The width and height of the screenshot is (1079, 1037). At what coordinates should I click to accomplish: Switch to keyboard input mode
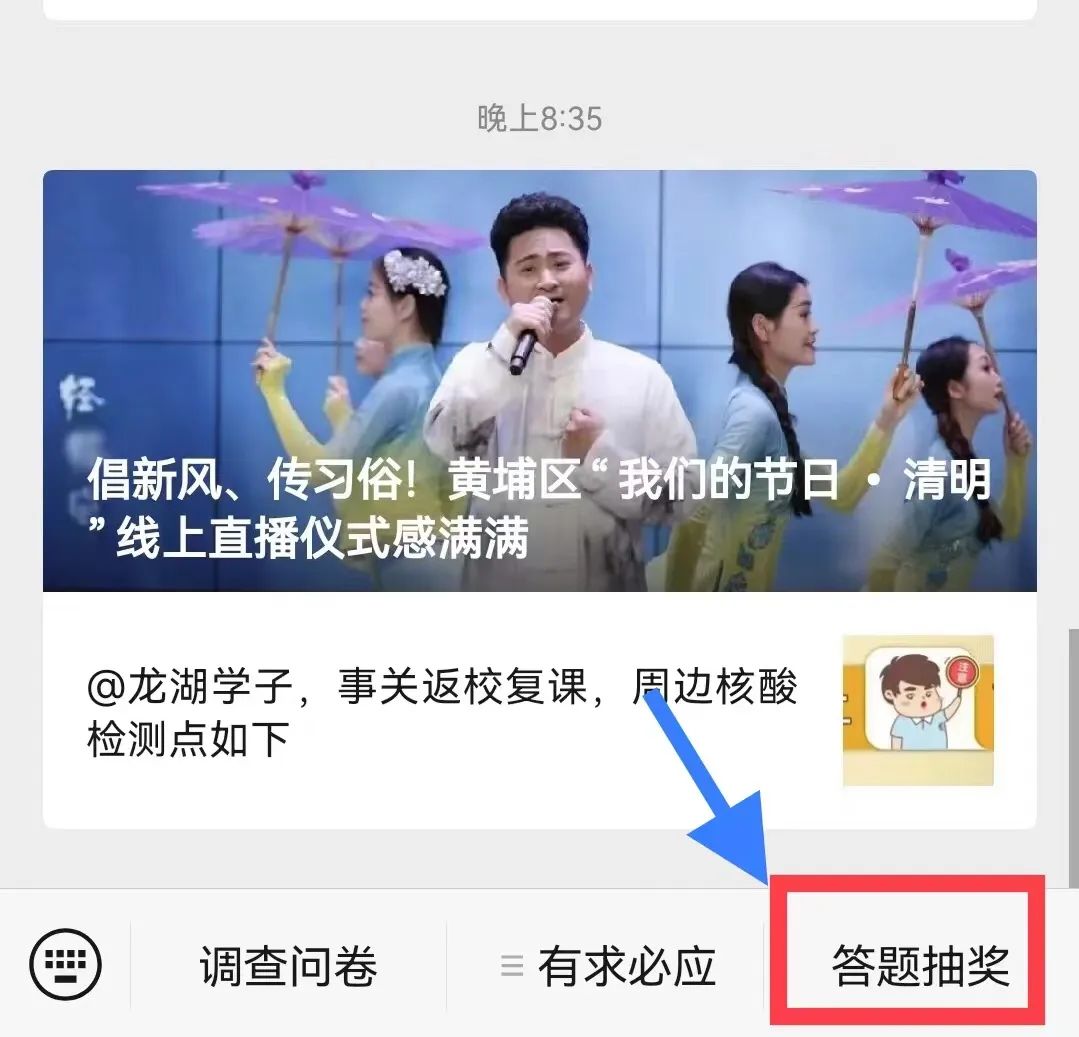click(x=66, y=965)
